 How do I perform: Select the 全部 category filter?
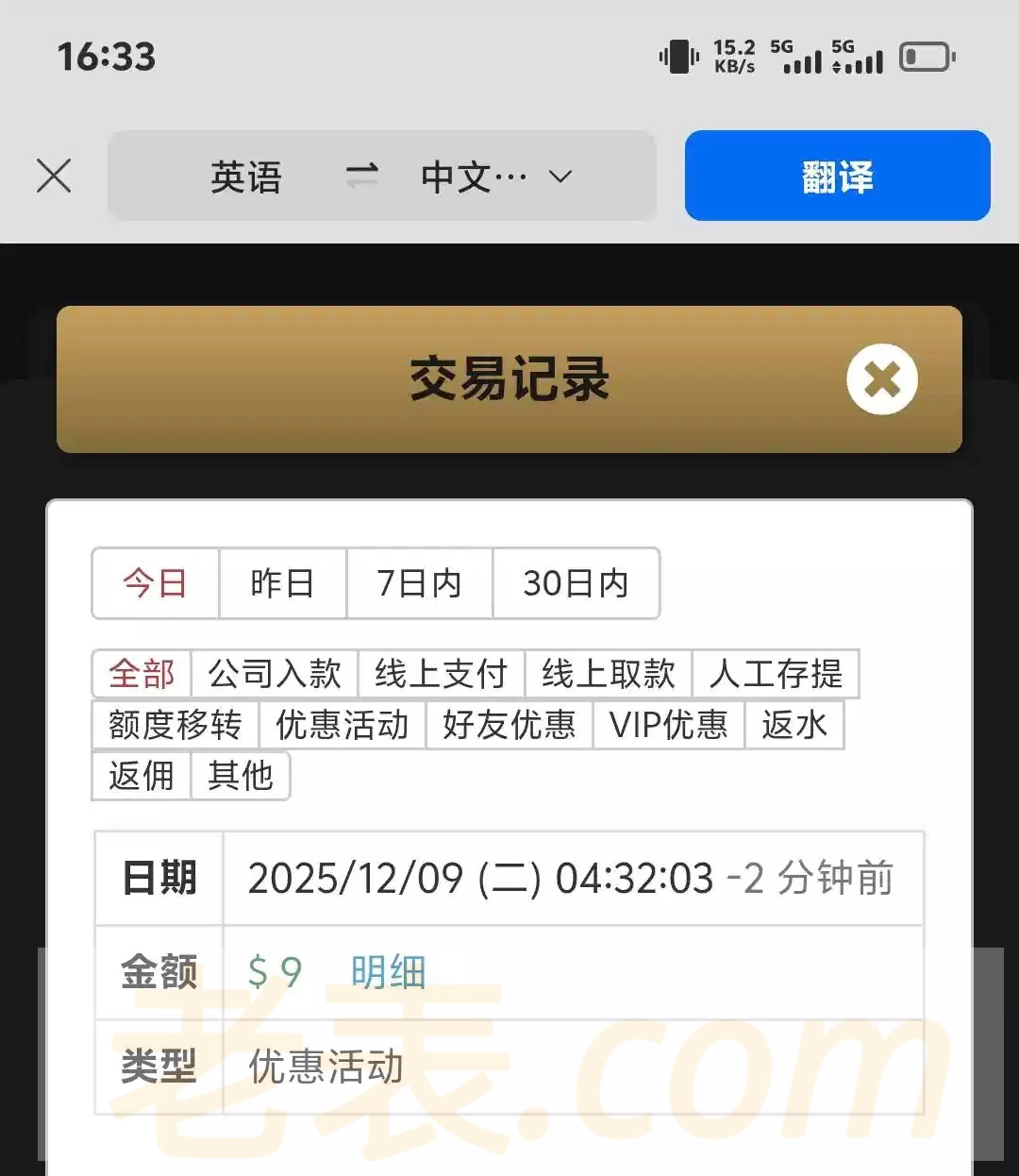142,674
